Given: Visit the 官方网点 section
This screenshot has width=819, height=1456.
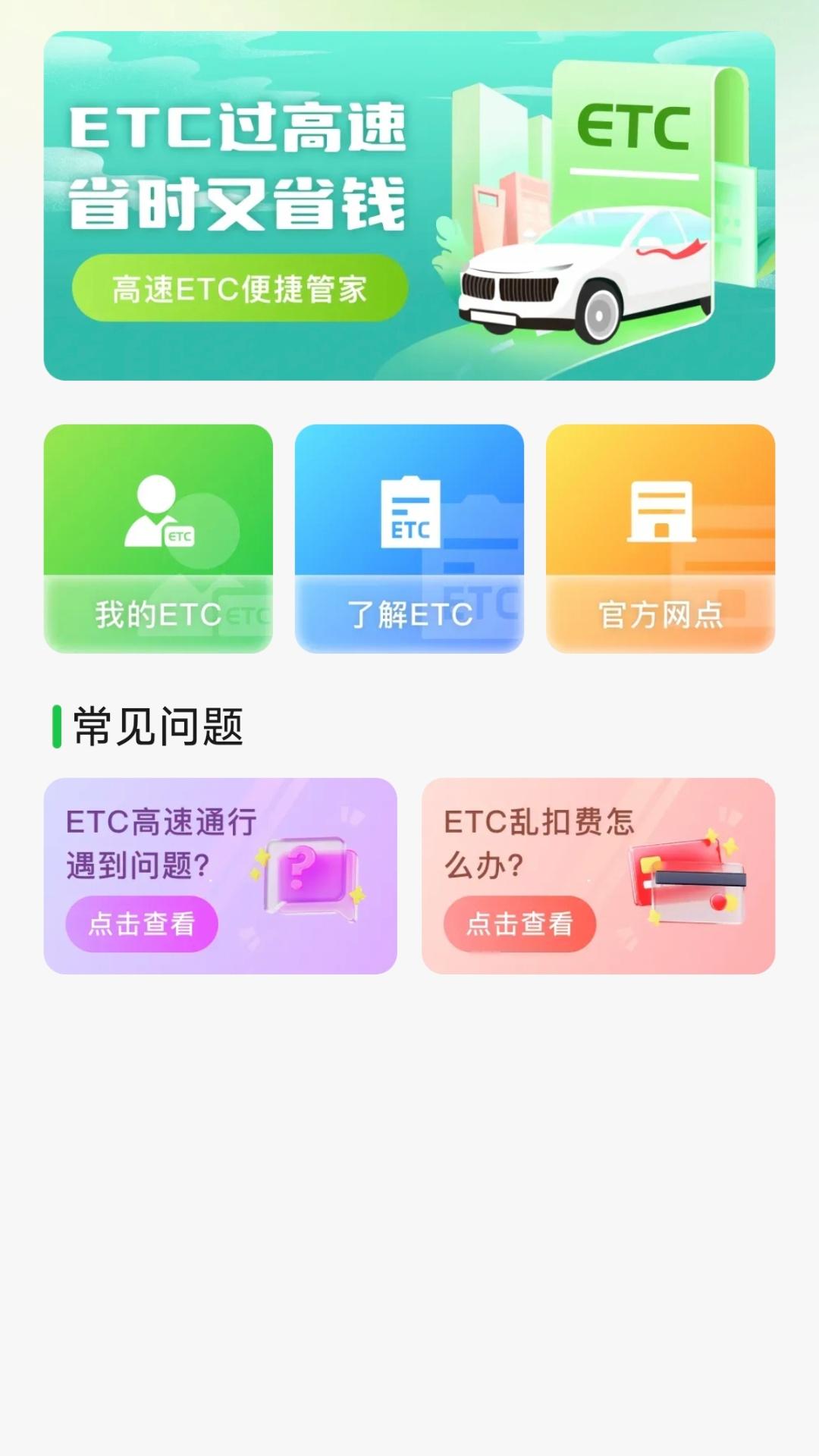Looking at the screenshot, I should 661,538.
